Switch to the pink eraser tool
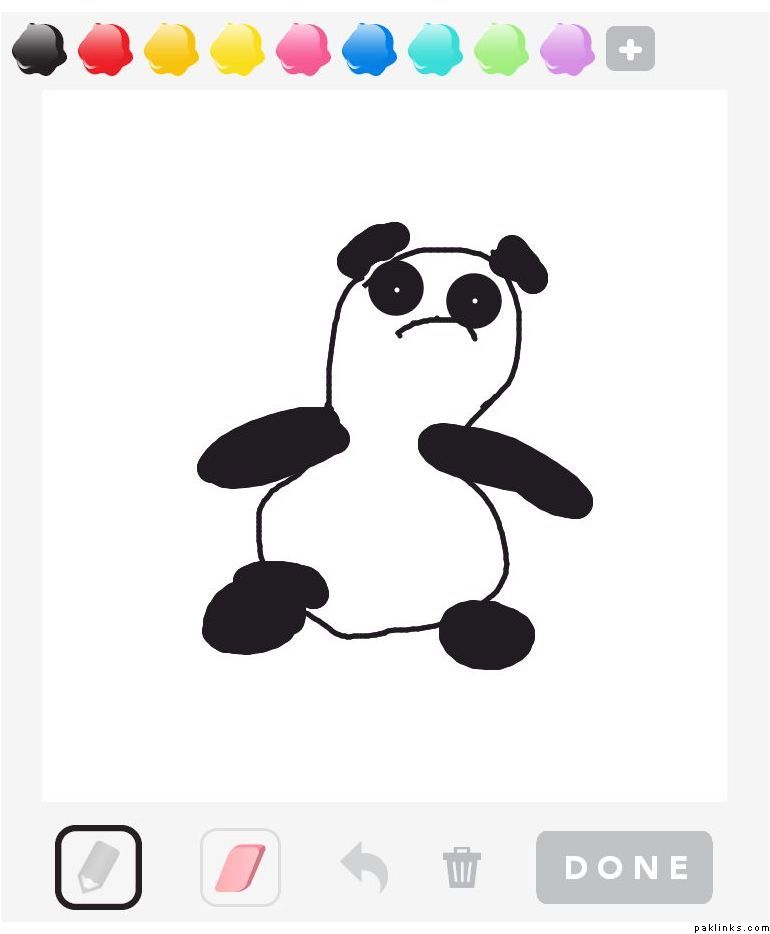This screenshot has height=934, width=770. click(240, 867)
